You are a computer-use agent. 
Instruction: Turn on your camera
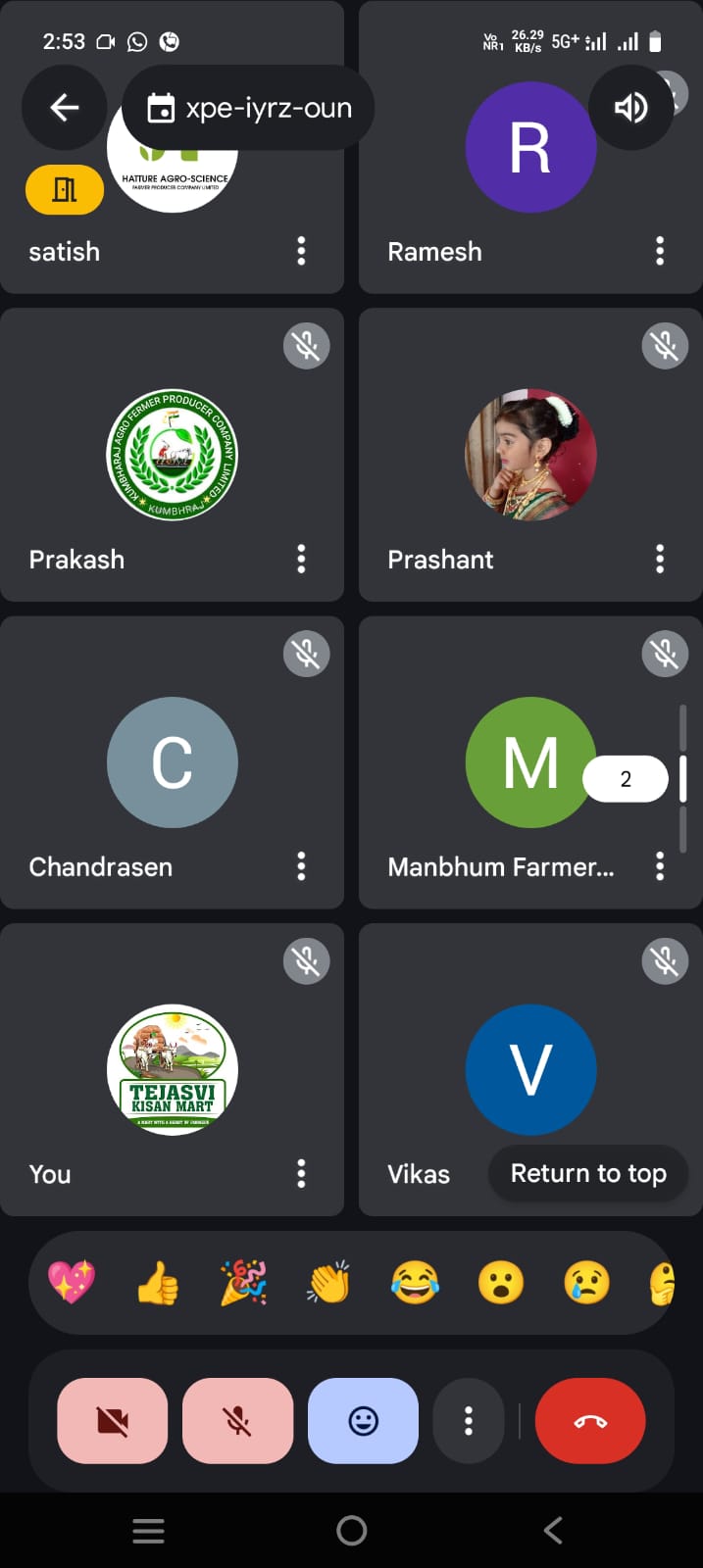[x=113, y=1421]
